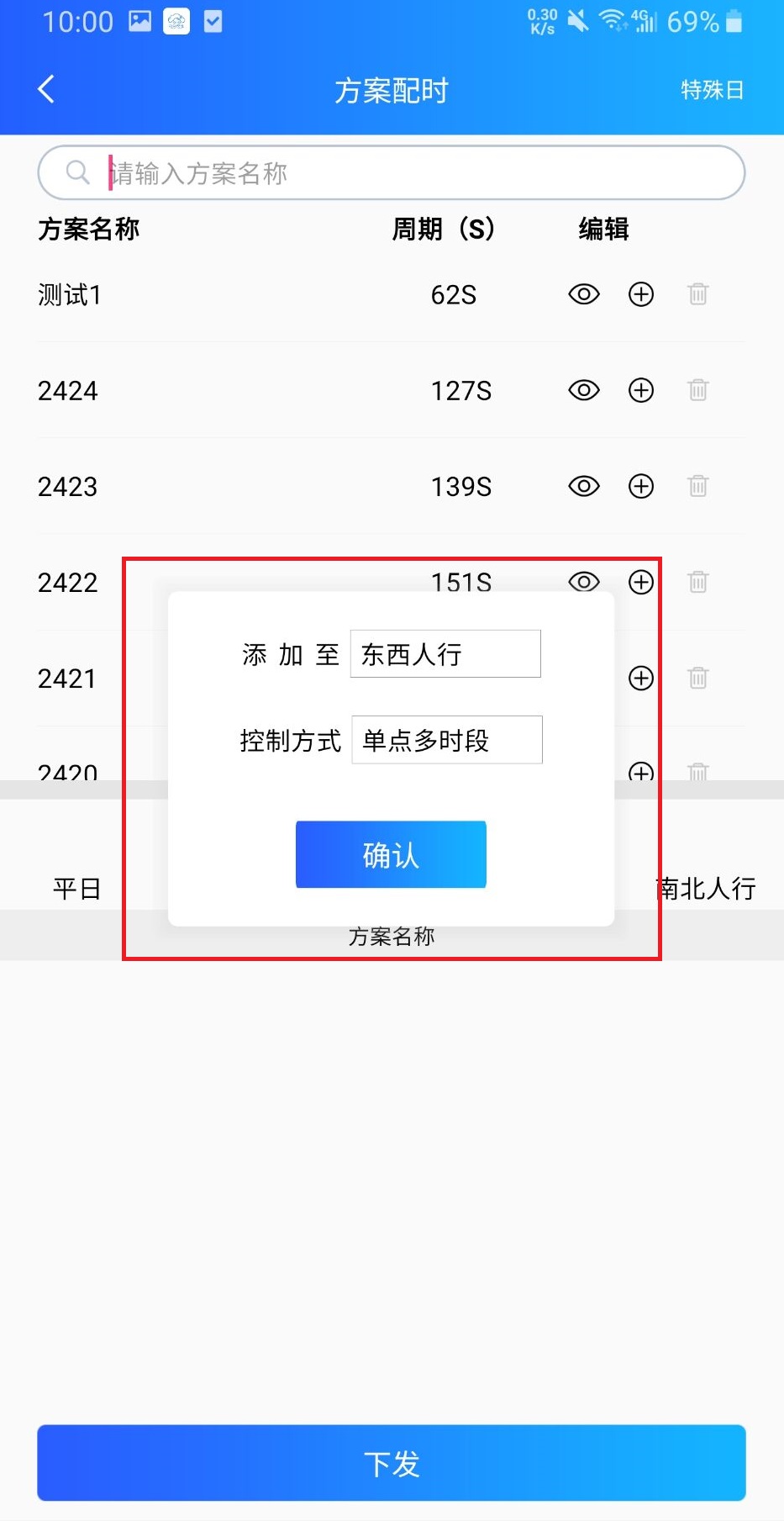This screenshot has width=784, height=1521.
Task: Open the 添加至 dropdown showing 东西人行
Action: pyautogui.click(x=445, y=654)
